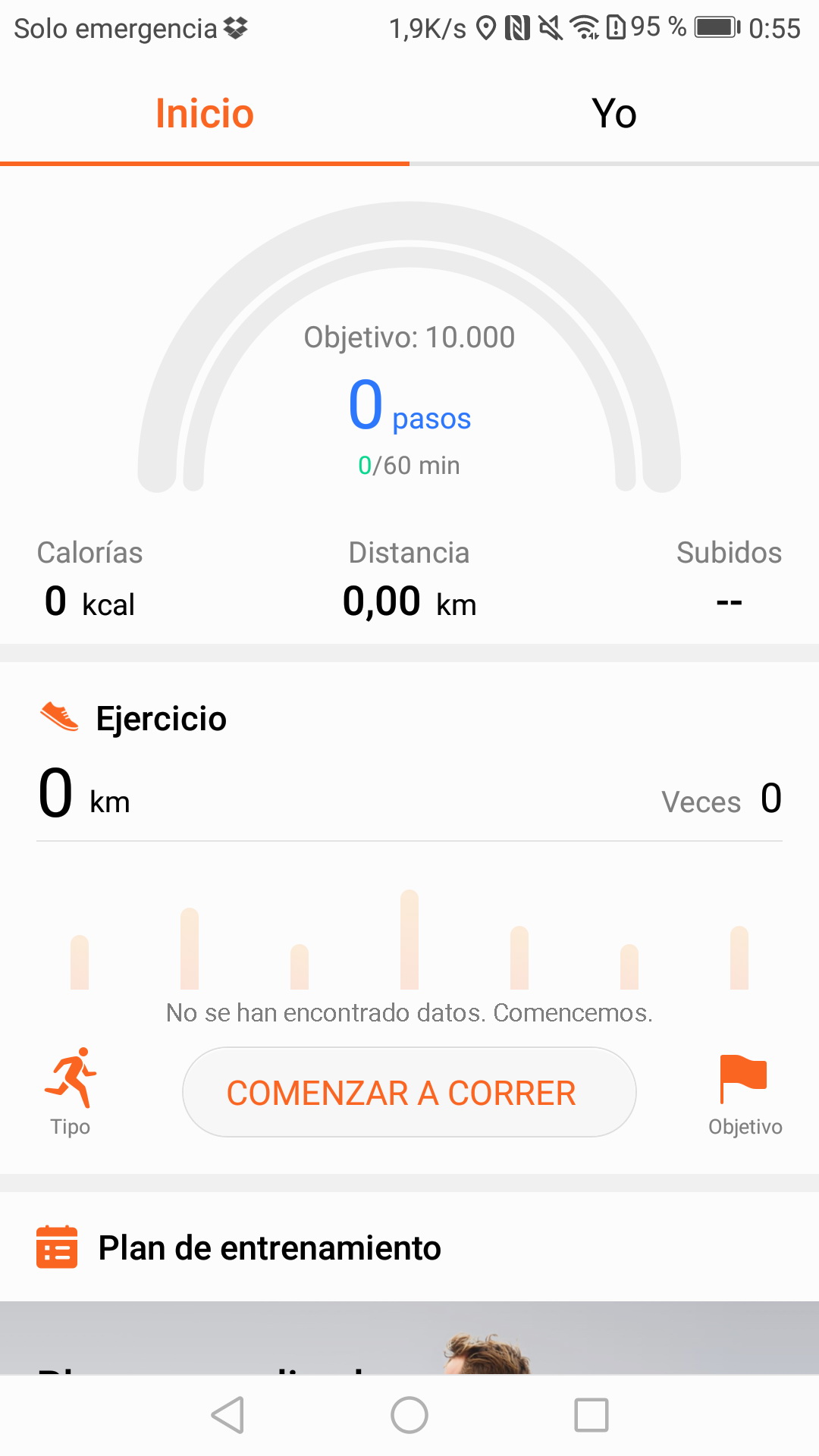The height and width of the screenshot is (1456, 819).
Task: Open the Ejercicio section
Action: [x=161, y=718]
